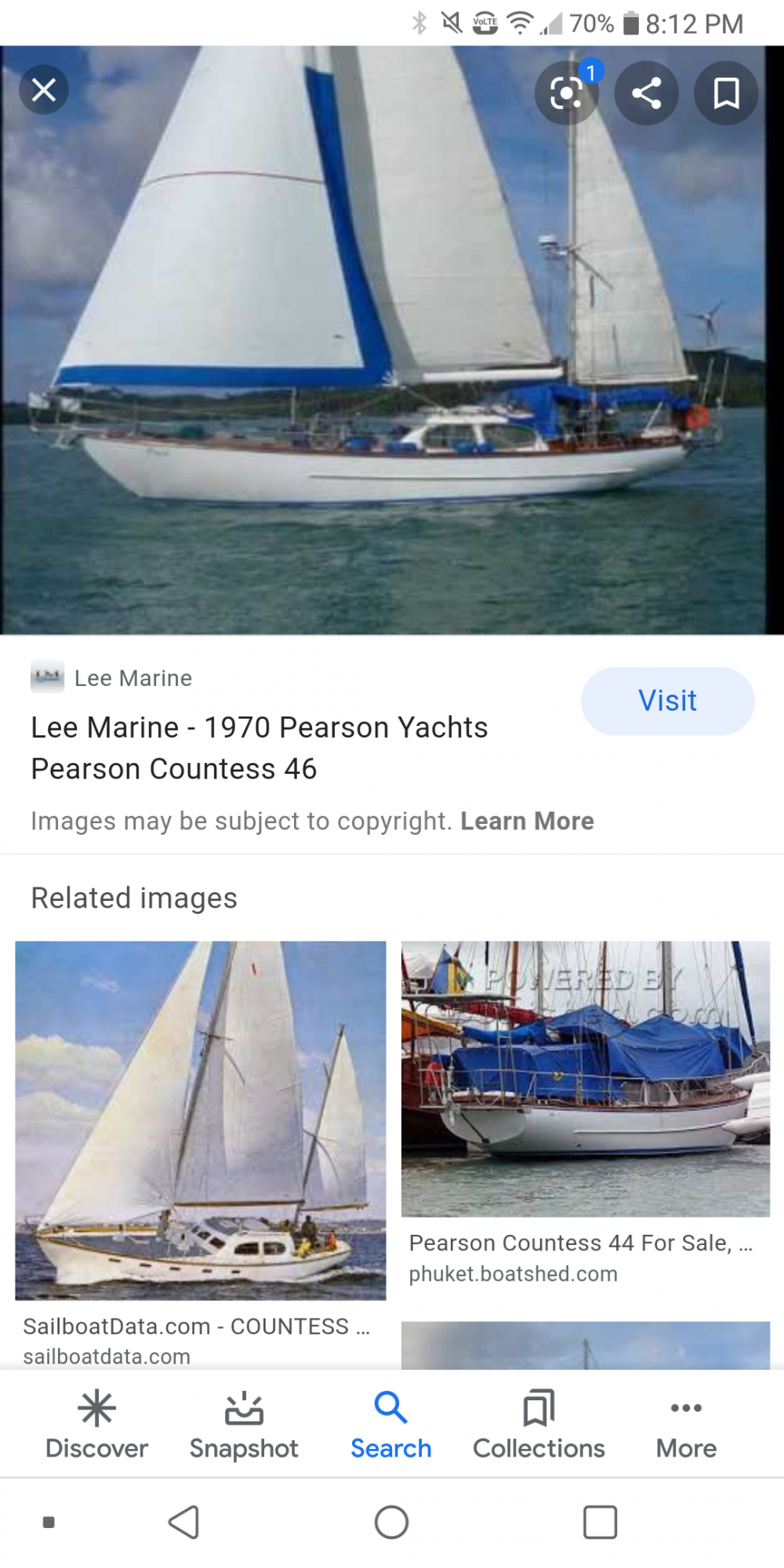Viewport: 784px width, 1568px height.
Task: Tap the Visit button for Lee Marine
Action: [668, 701]
